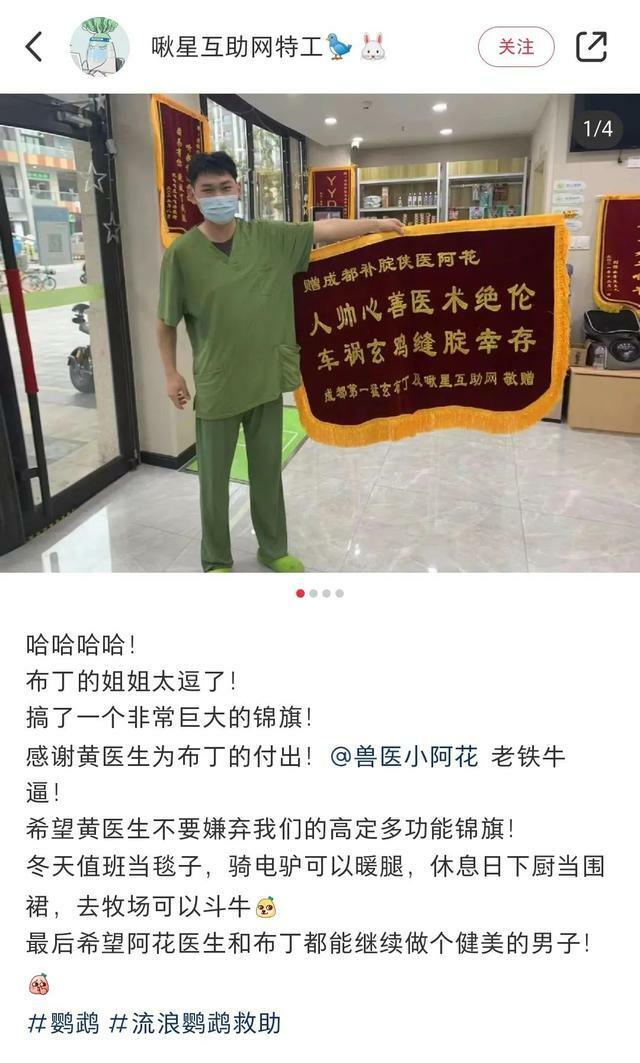640x1063 pixels.
Task: Tap the 关注 follow button
Action: (516, 47)
